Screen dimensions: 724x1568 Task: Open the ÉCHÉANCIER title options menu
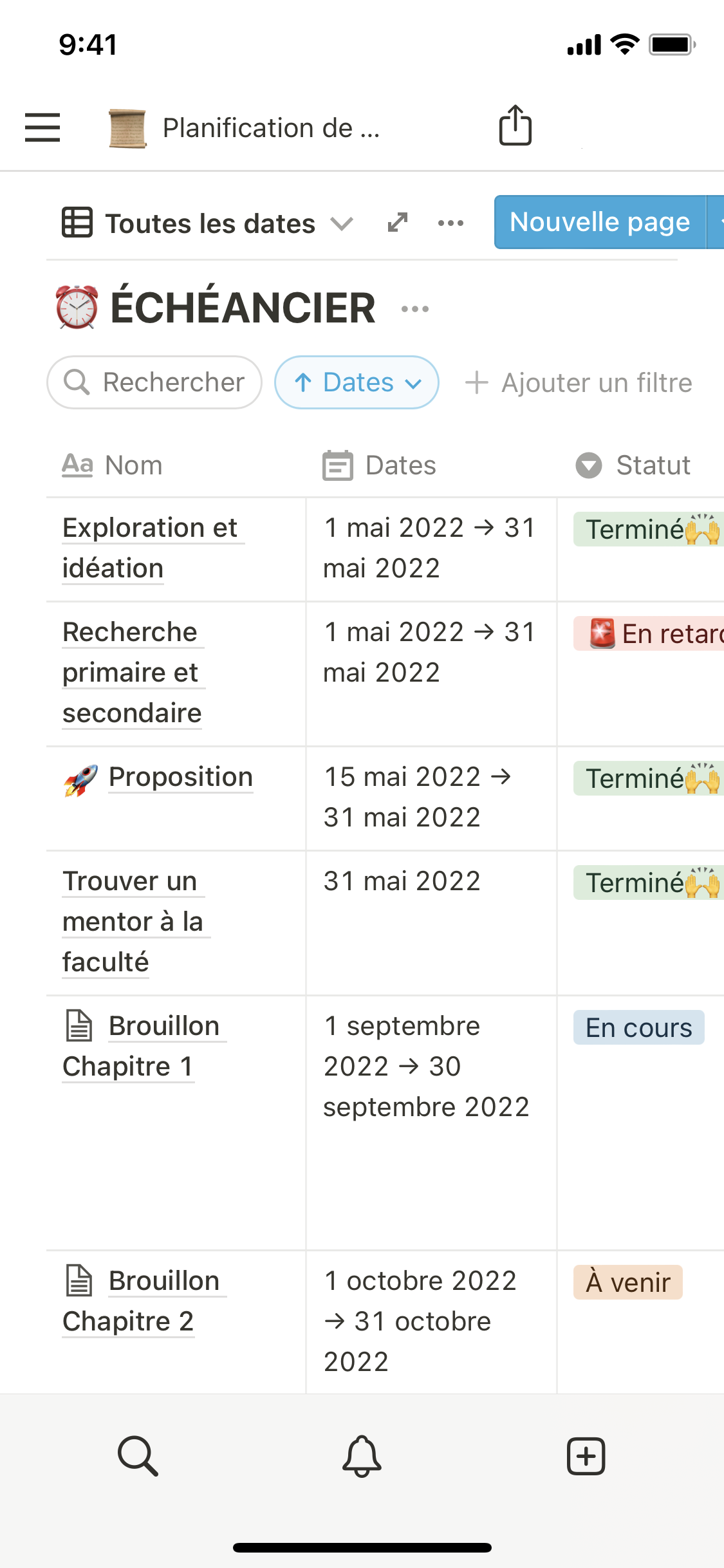pyautogui.click(x=415, y=309)
